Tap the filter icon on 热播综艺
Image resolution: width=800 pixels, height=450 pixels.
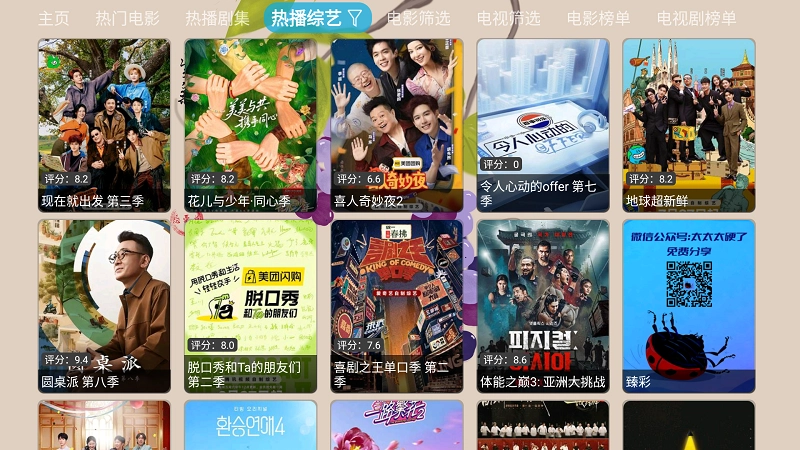(355, 18)
